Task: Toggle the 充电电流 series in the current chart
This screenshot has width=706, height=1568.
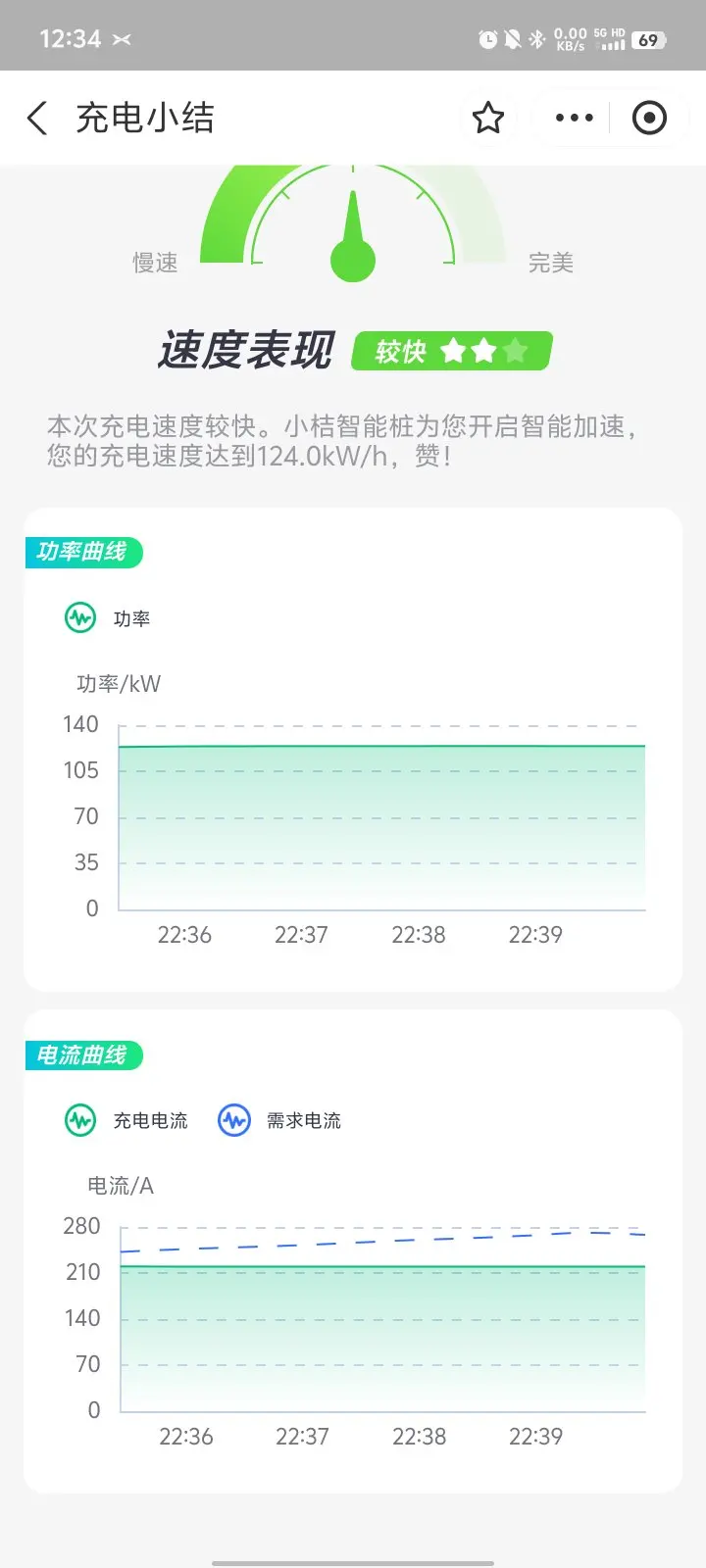Action: pyautogui.click(x=126, y=1120)
